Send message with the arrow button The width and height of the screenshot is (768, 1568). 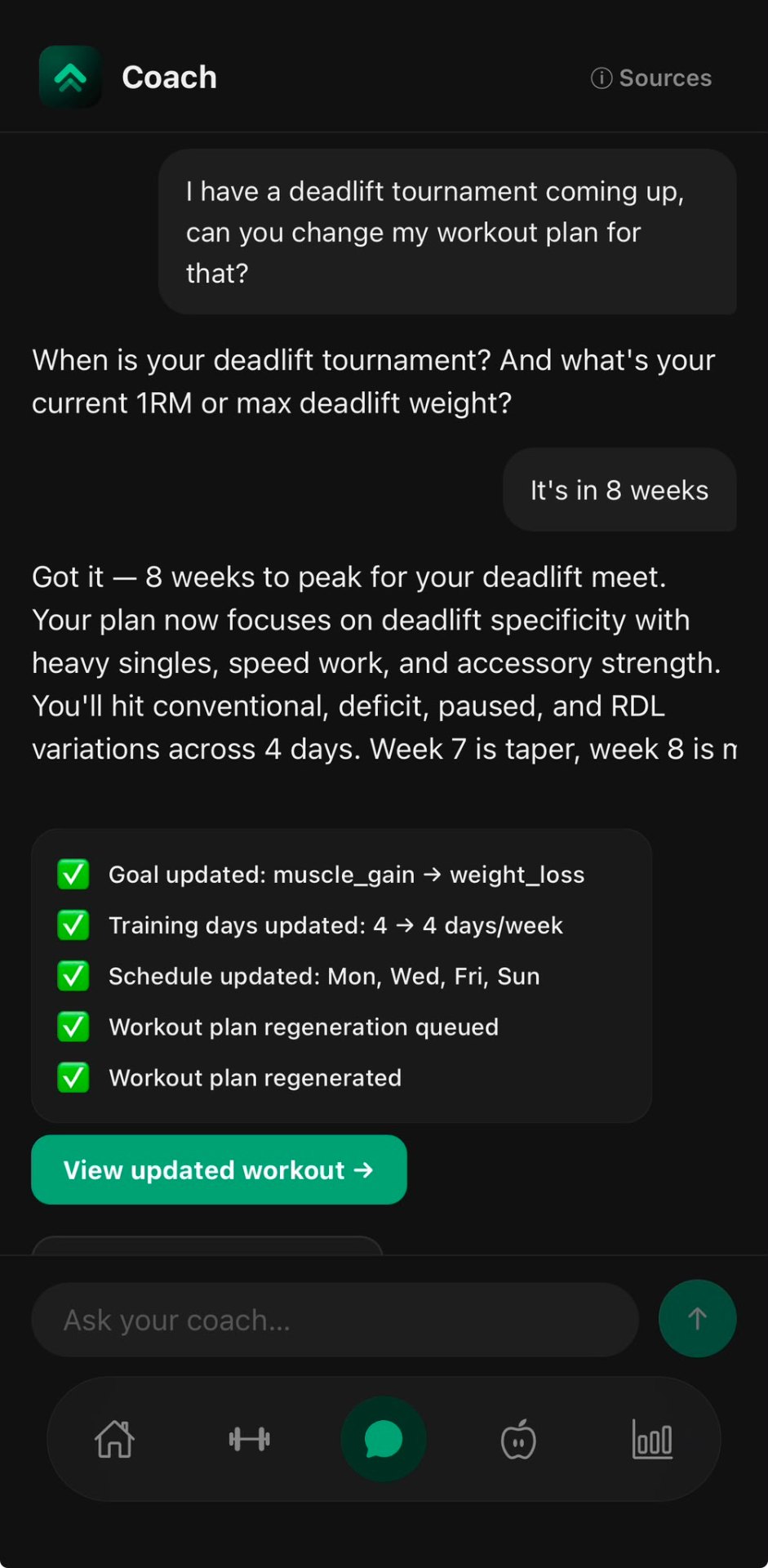pos(697,1318)
